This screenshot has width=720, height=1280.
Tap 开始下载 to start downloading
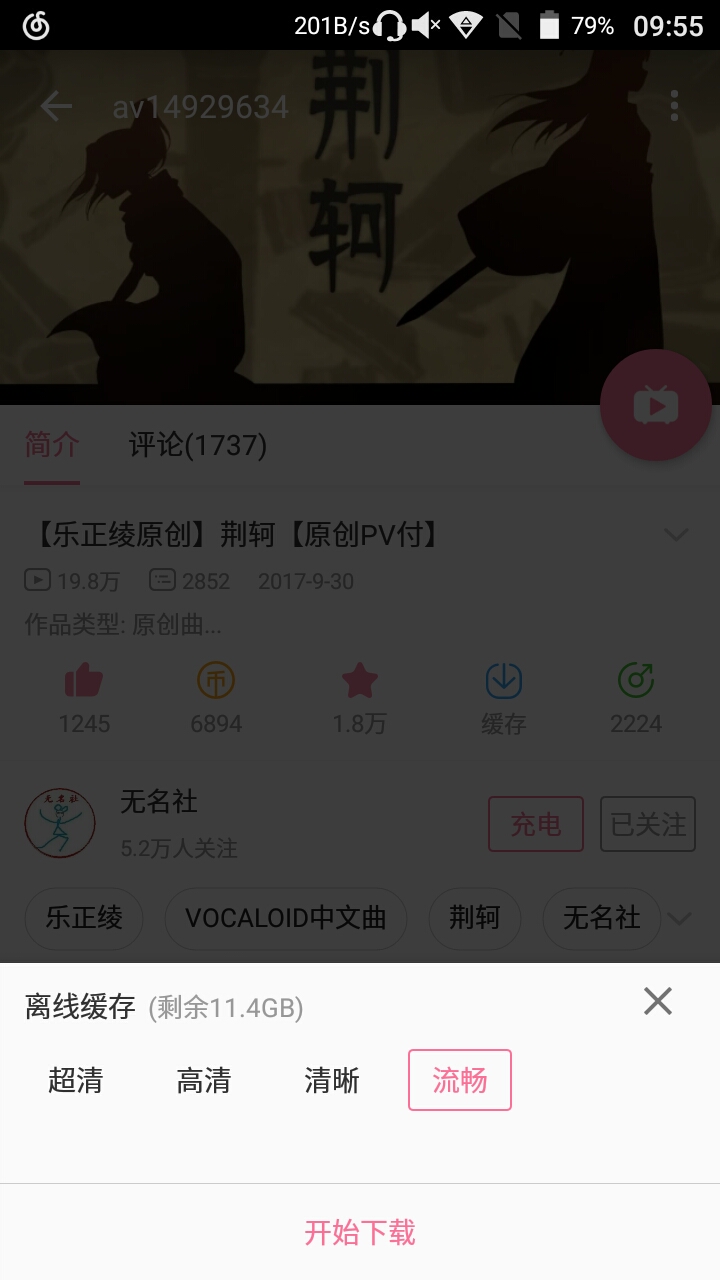360,1232
